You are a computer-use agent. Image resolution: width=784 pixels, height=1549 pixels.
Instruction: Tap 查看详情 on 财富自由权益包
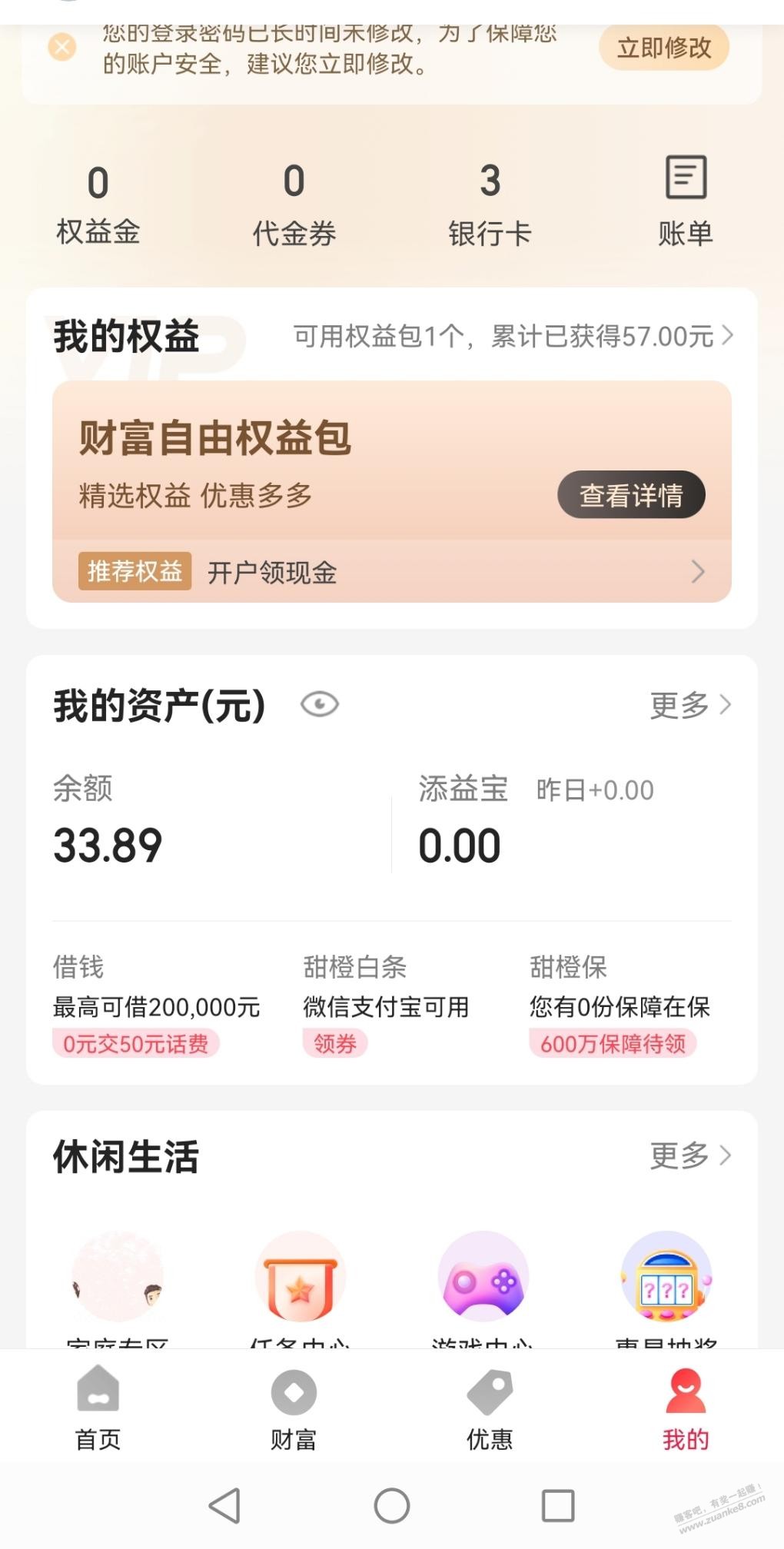(631, 494)
